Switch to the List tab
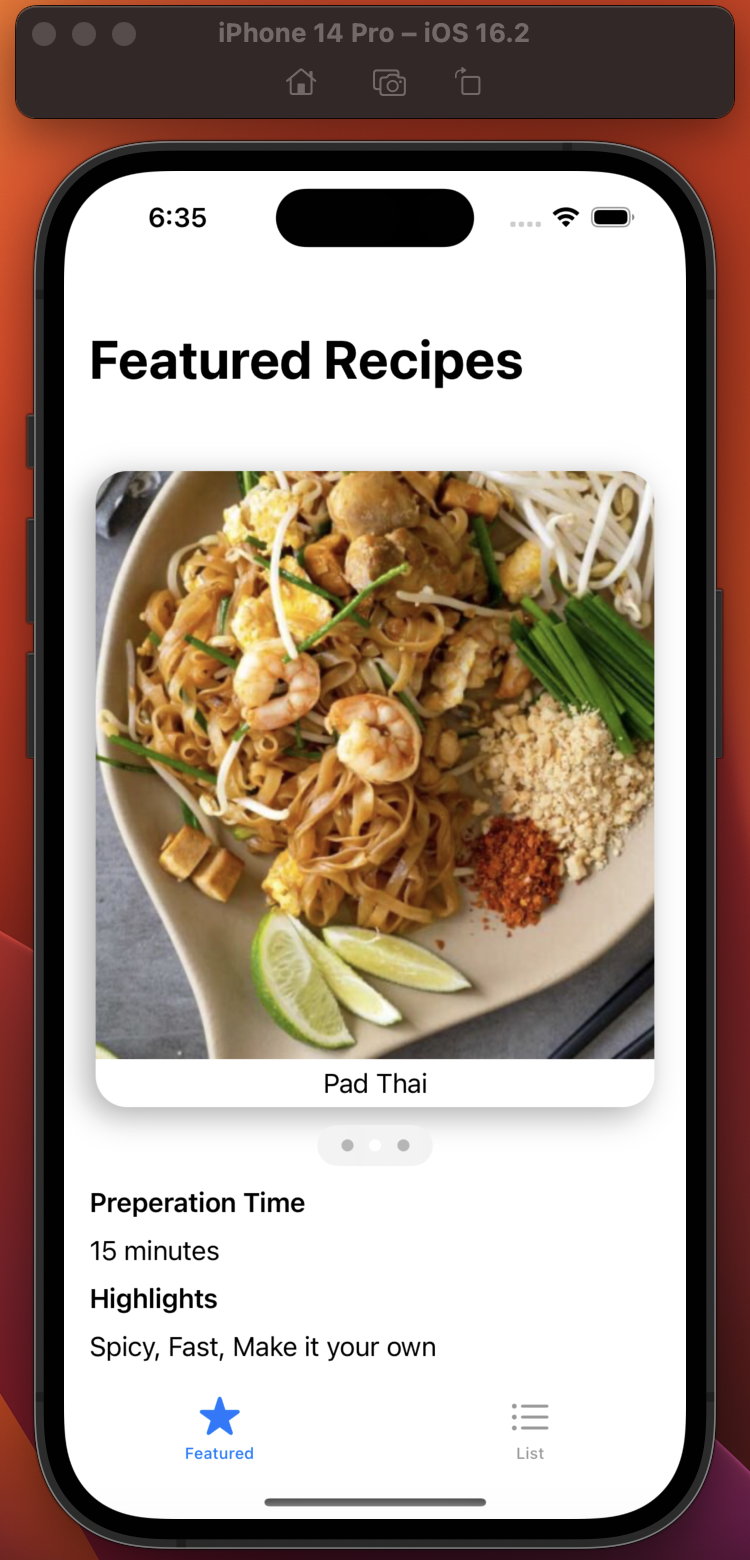Image resolution: width=750 pixels, height=1560 pixels. tap(529, 1430)
